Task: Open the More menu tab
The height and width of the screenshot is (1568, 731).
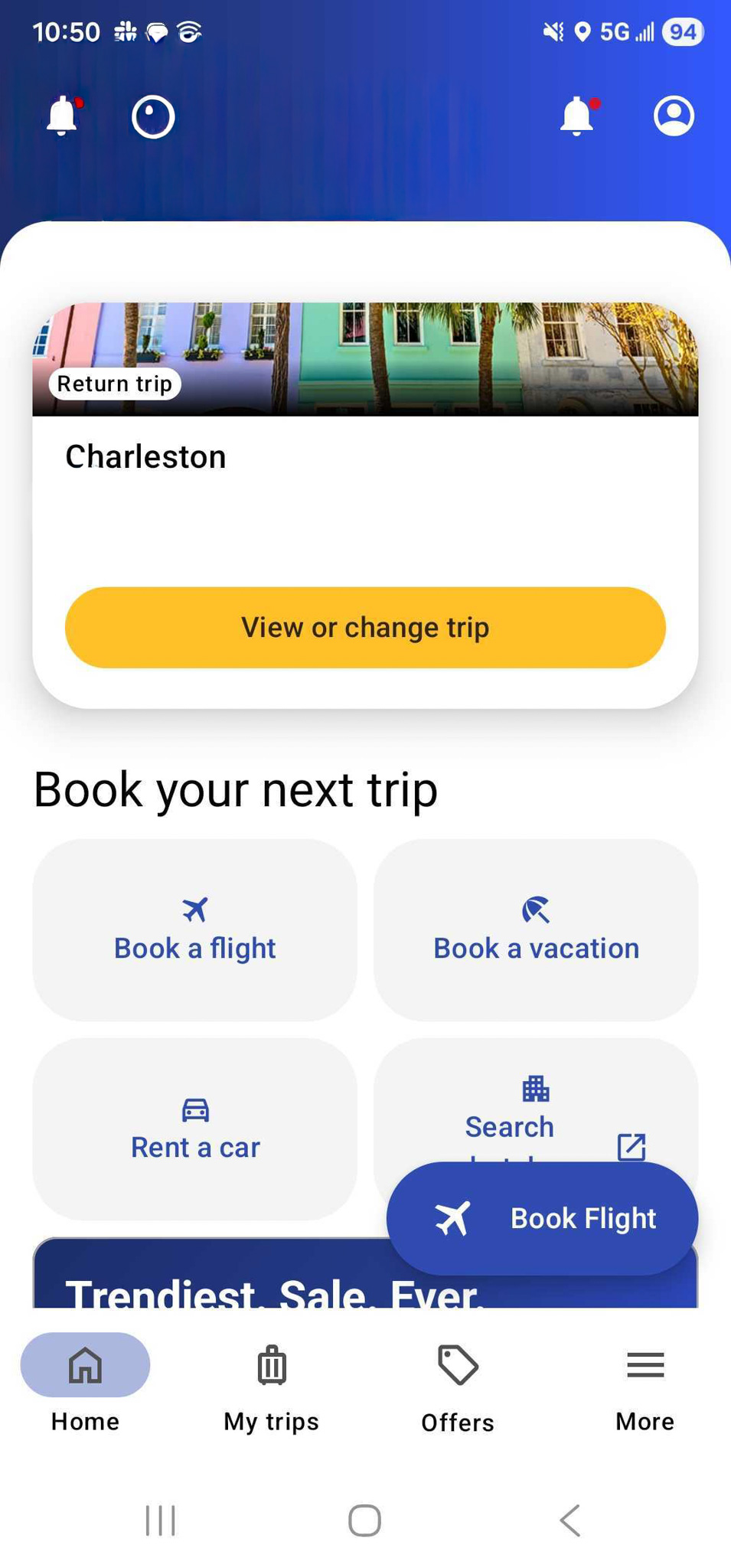Action: click(x=645, y=1387)
